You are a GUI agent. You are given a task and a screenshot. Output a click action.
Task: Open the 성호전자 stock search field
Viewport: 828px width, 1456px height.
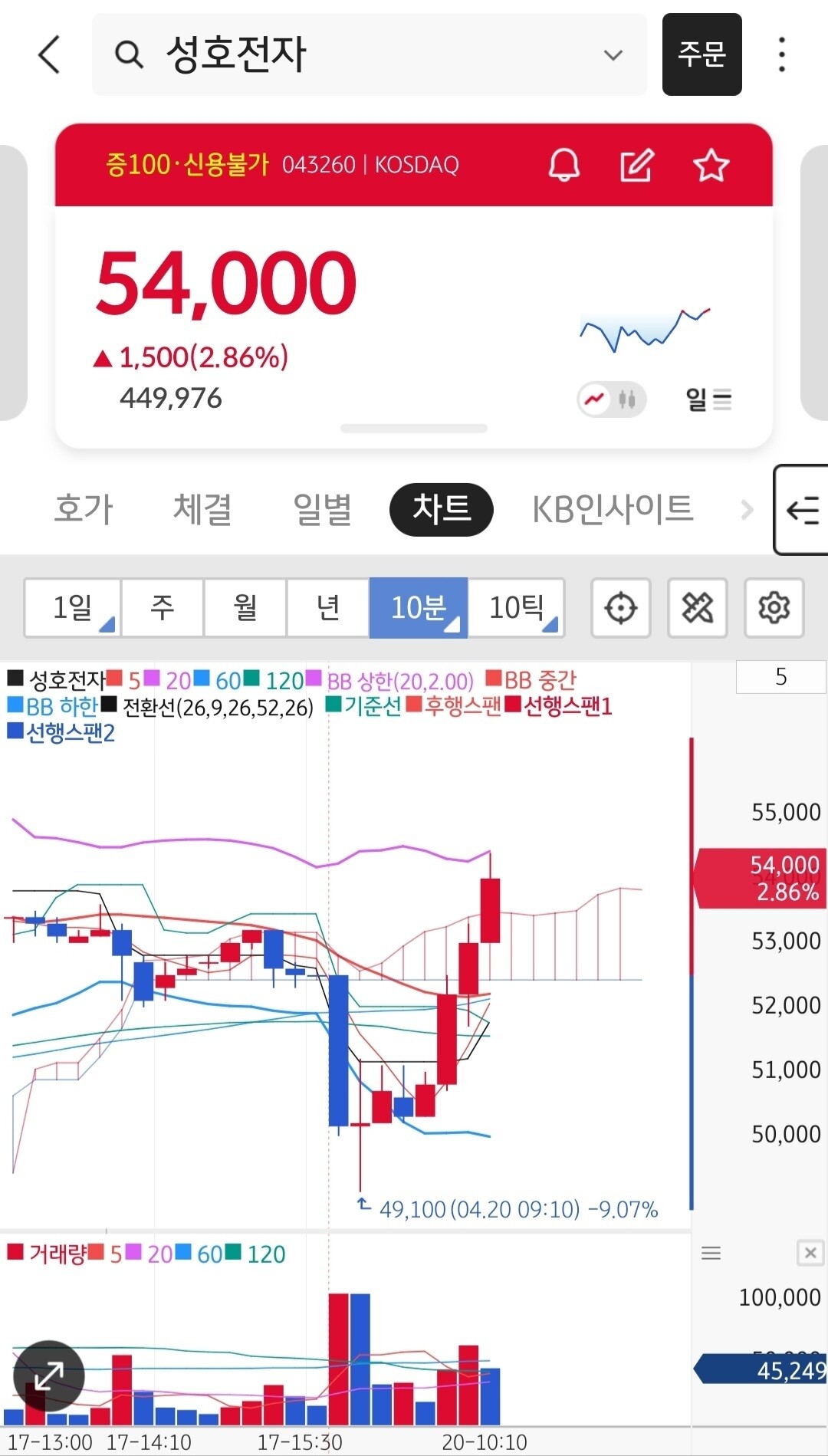368,55
